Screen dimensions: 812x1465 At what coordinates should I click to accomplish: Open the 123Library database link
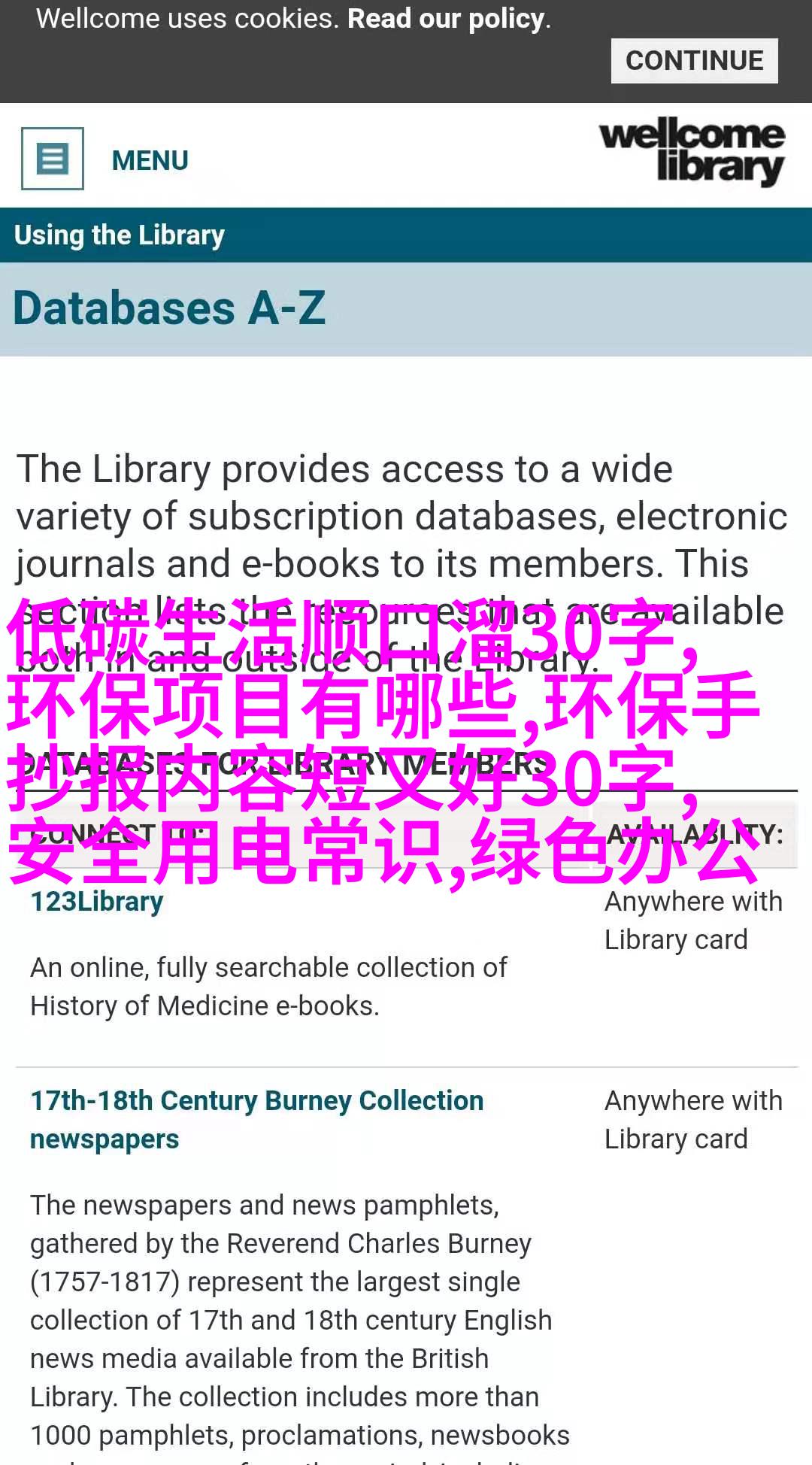(97, 901)
